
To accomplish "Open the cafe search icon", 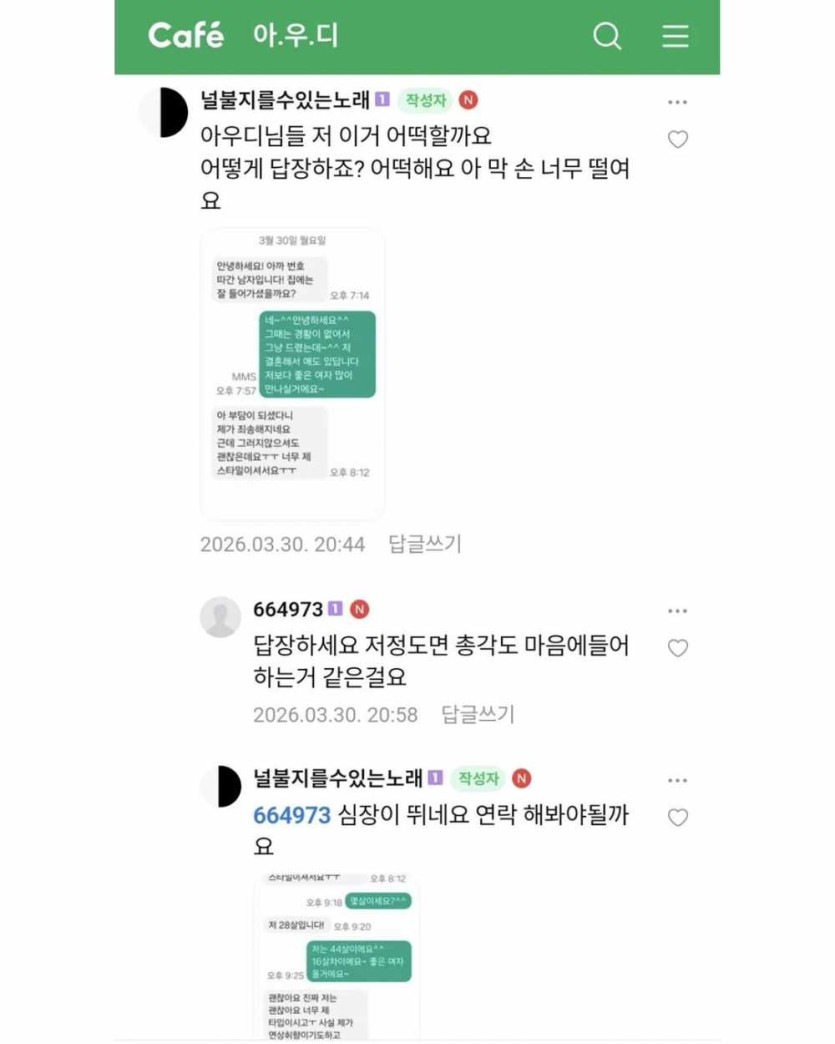I will click(607, 37).
